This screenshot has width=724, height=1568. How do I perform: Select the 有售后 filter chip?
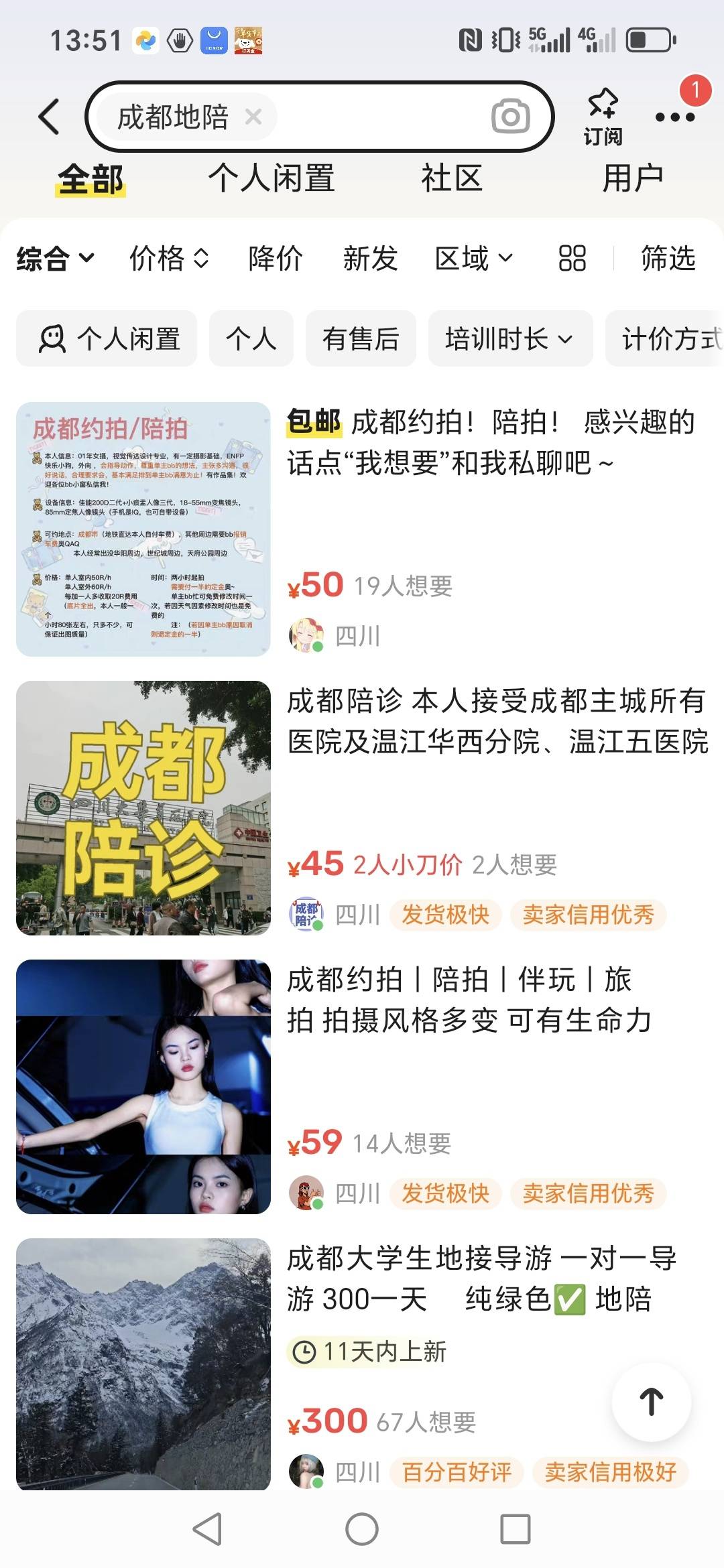coord(360,339)
